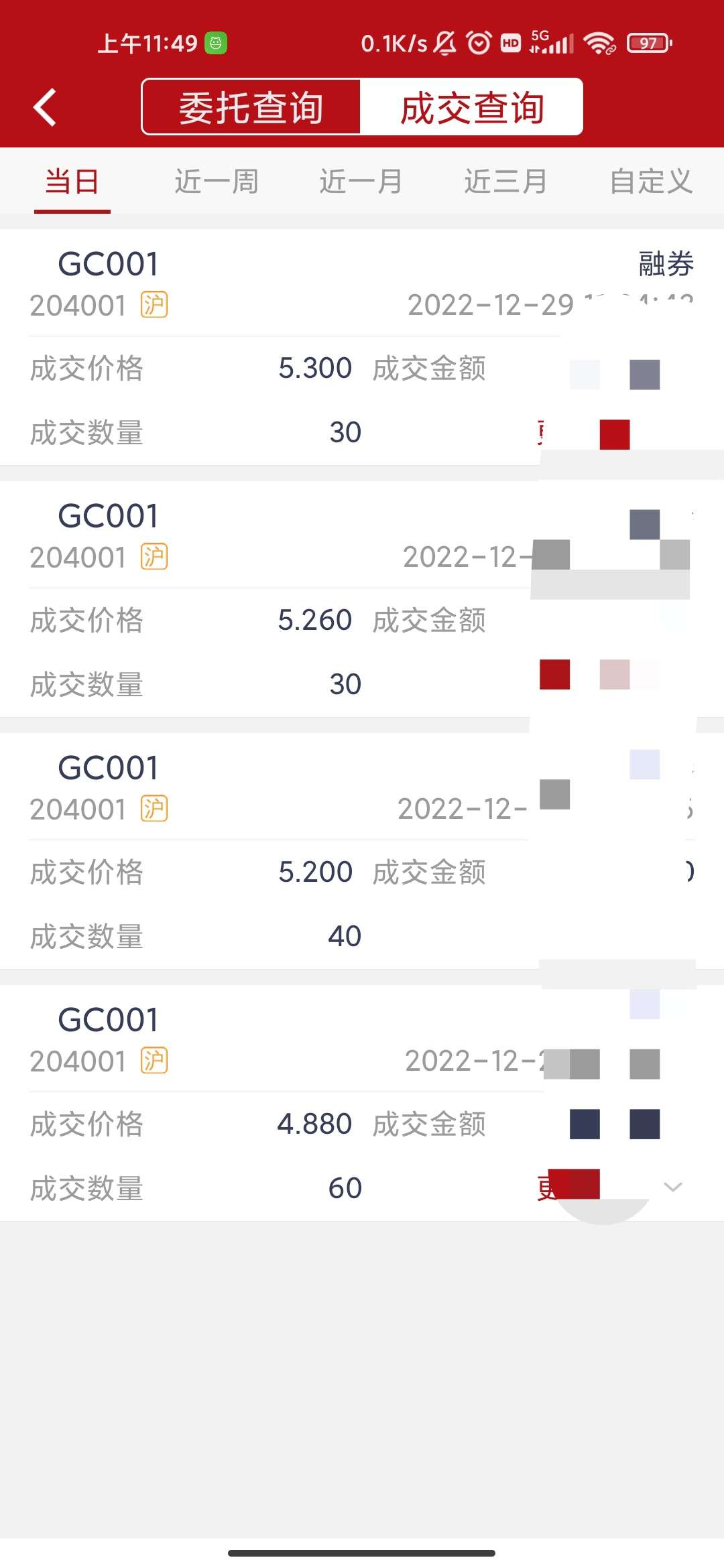This screenshot has height=1568, width=724.
Task: Click the Wi-Fi icon in the status bar
Action: [597, 43]
